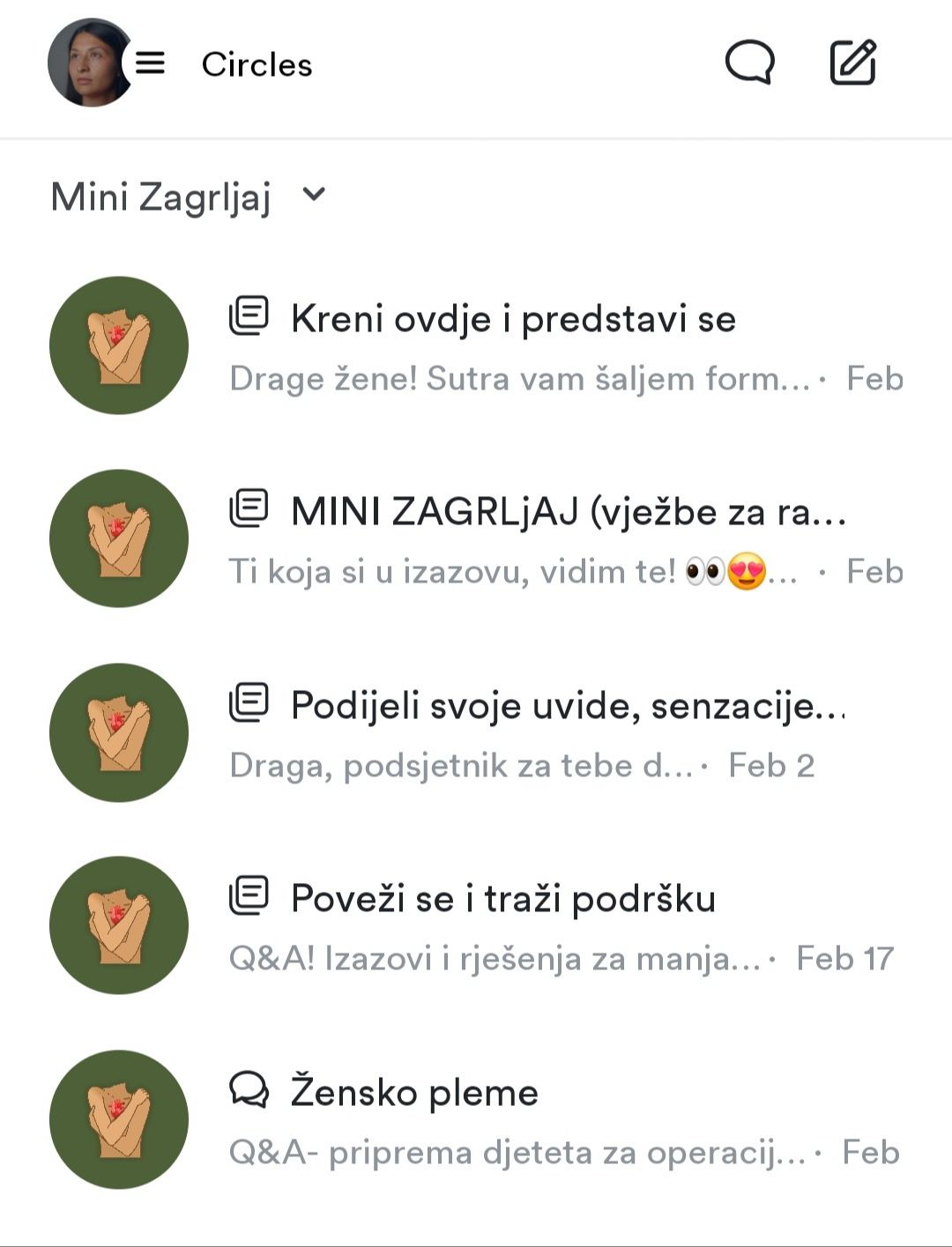Open the chat messages icon
This screenshot has height=1247, width=952.
(x=749, y=63)
